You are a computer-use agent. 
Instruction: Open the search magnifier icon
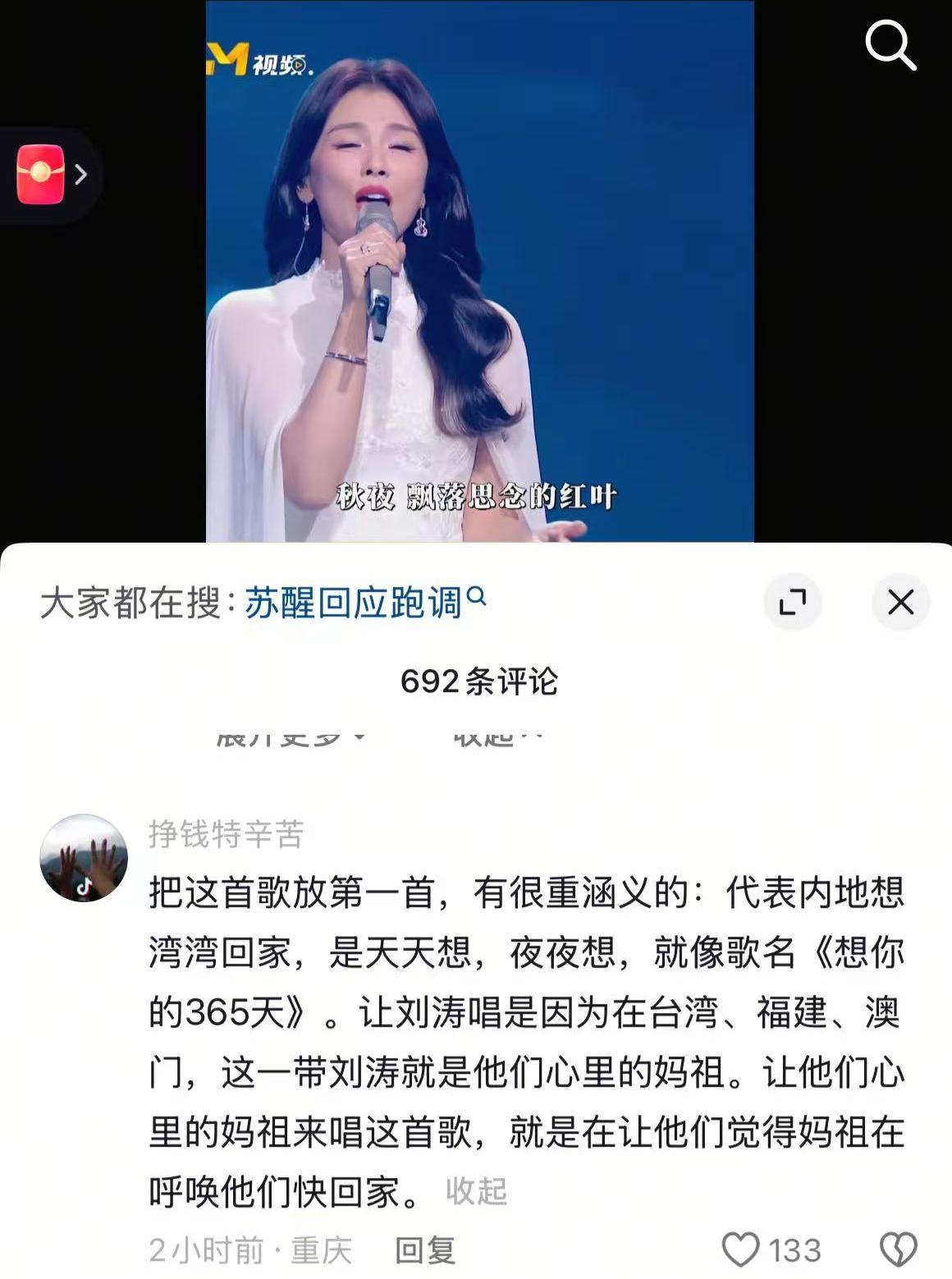tap(890, 45)
